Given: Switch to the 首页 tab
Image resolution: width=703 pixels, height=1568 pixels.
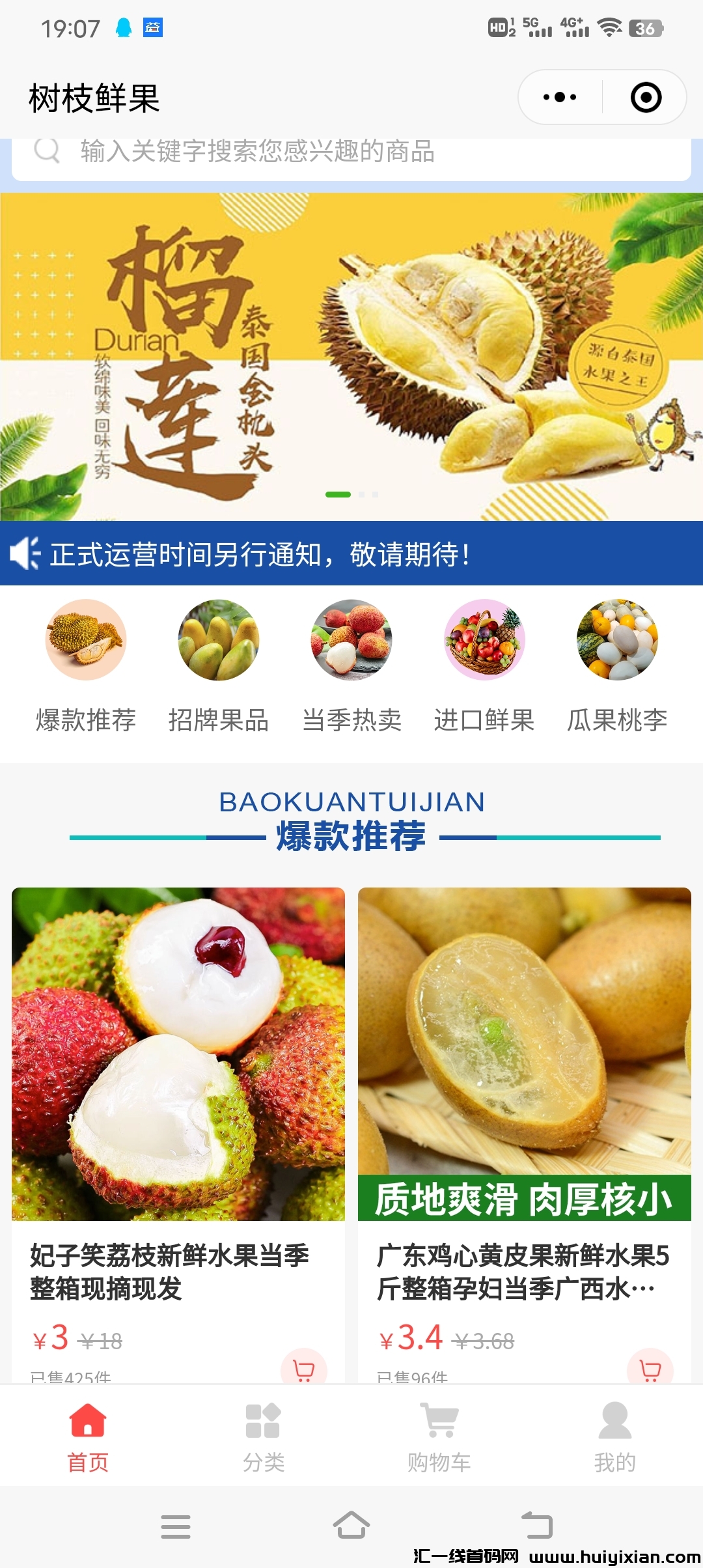Looking at the screenshot, I should pyautogui.click(x=88, y=1436).
